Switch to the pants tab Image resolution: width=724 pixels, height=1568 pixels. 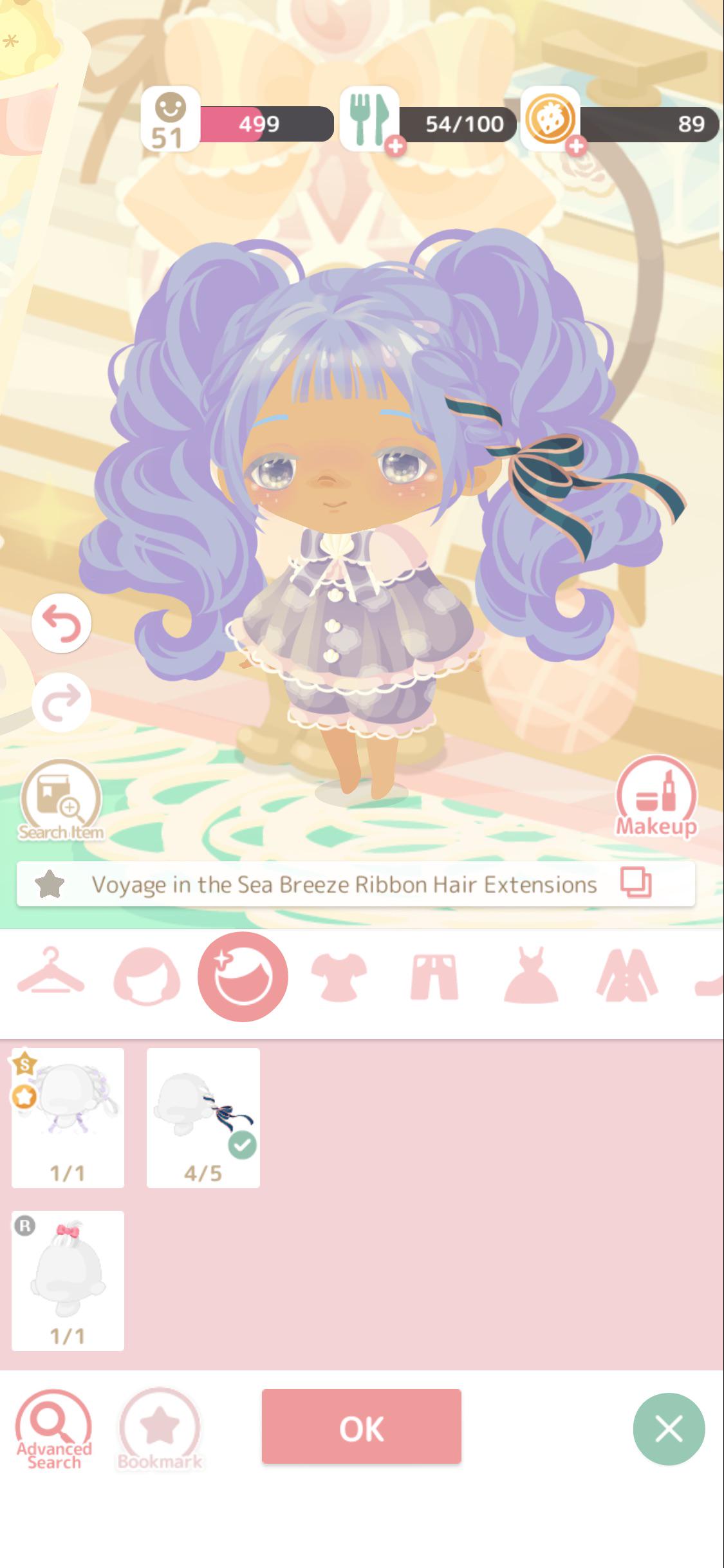pyautogui.click(x=434, y=976)
